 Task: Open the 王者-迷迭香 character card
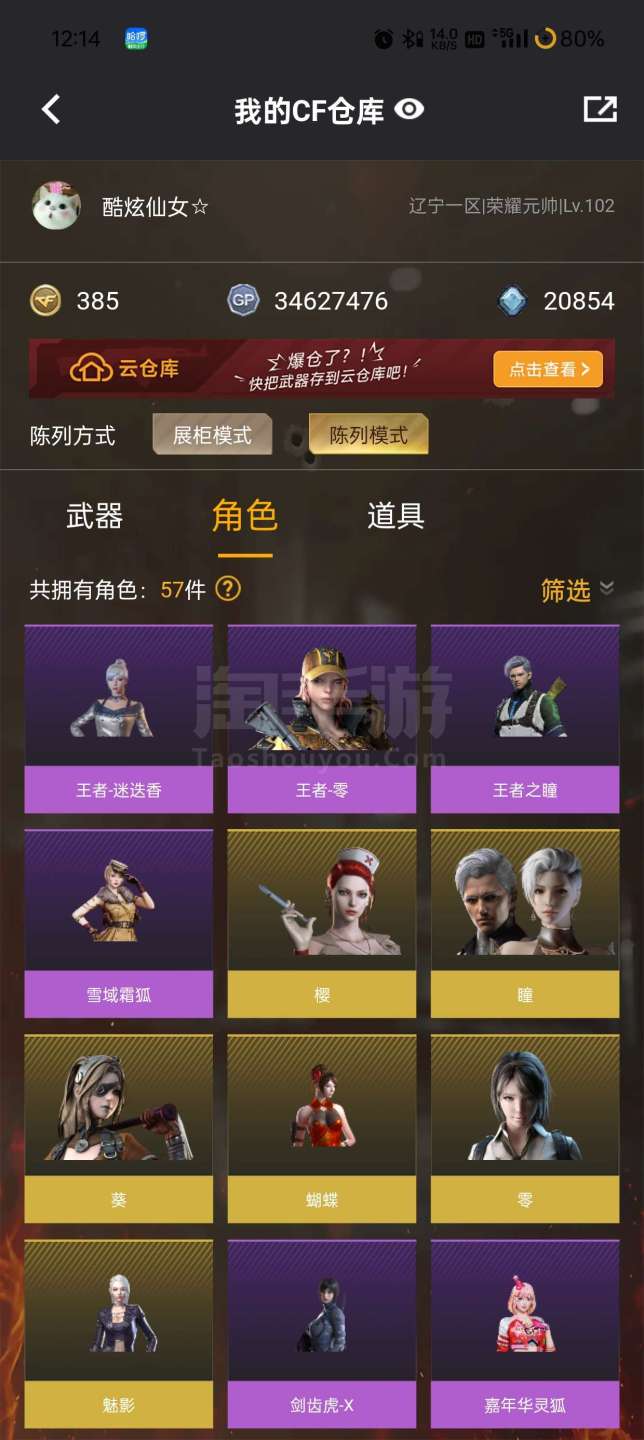click(x=119, y=718)
